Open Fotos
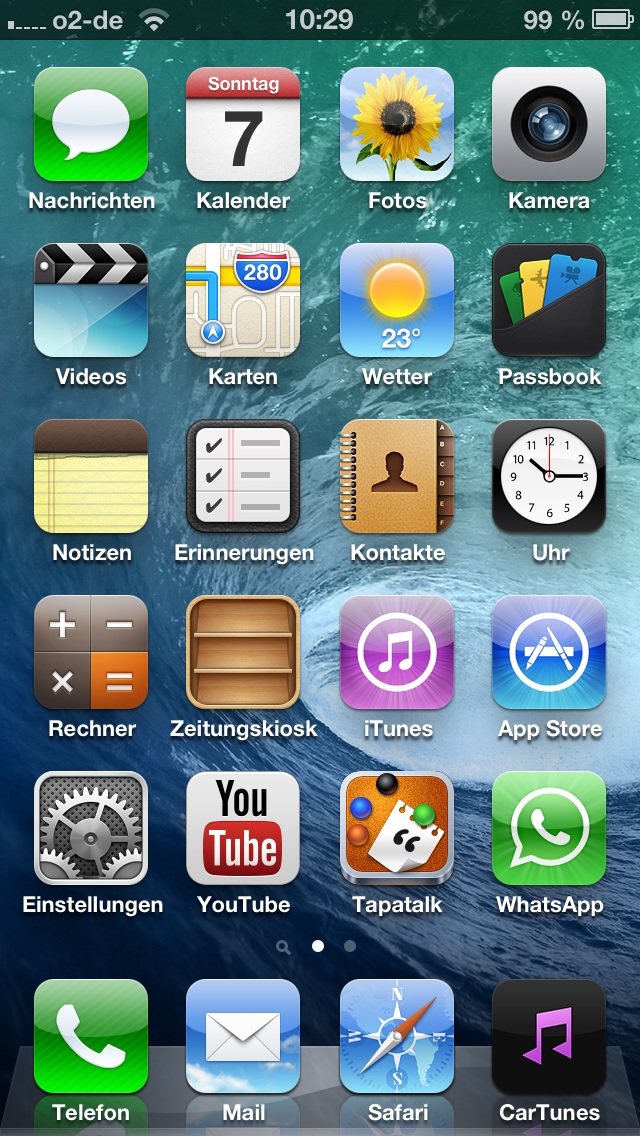640x1136 pixels. point(396,124)
